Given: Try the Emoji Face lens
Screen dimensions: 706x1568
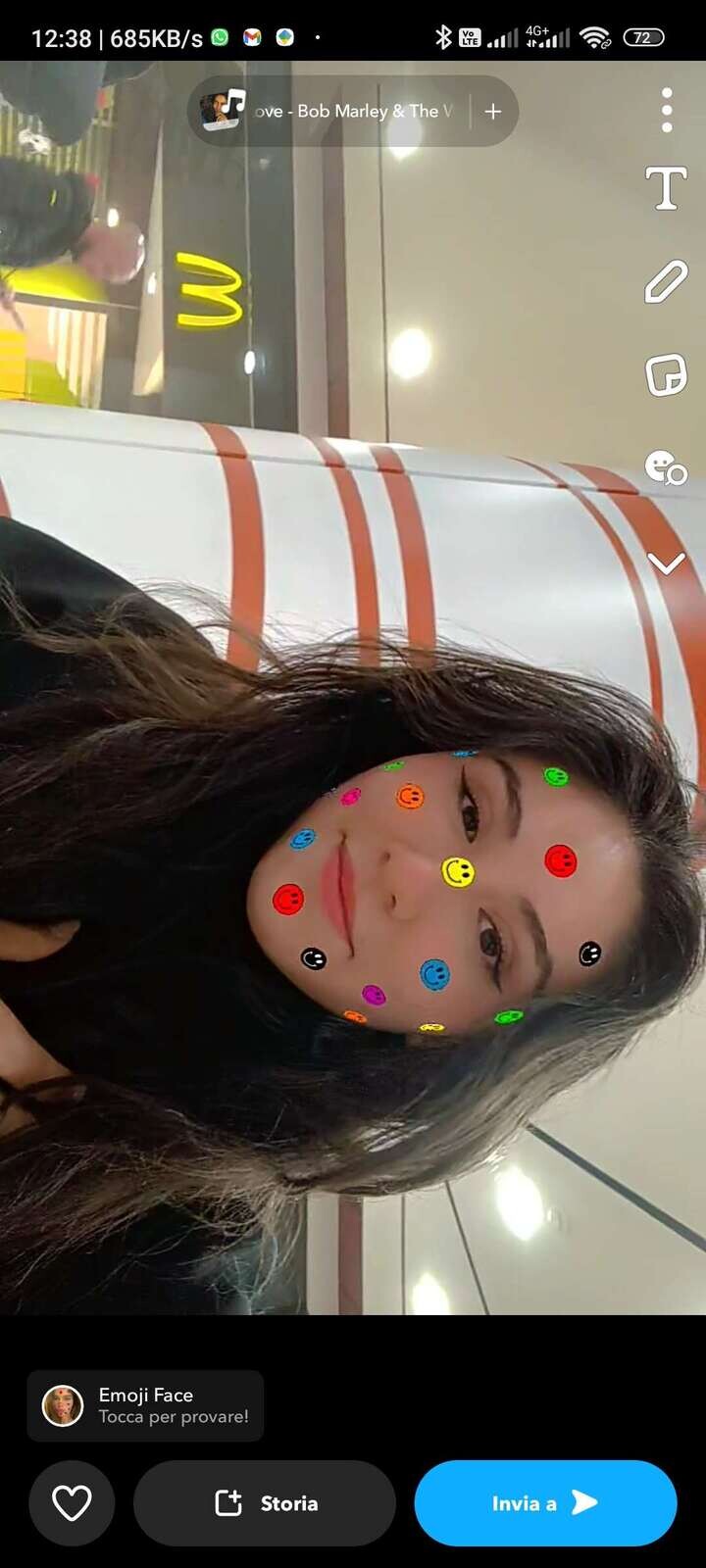Looking at the screenshot, I should click(x=145, y=1405).
